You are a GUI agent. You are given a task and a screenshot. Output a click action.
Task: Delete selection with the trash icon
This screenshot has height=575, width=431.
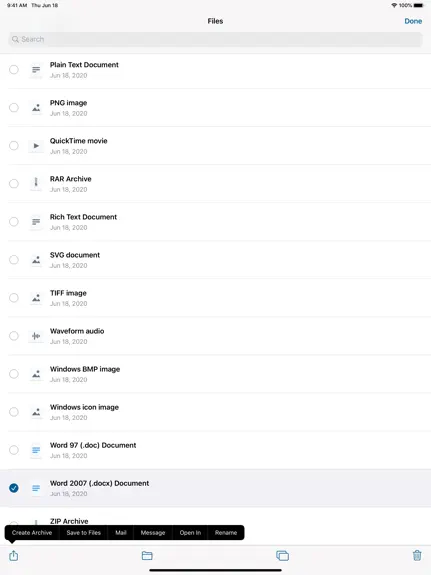(417, 555)
